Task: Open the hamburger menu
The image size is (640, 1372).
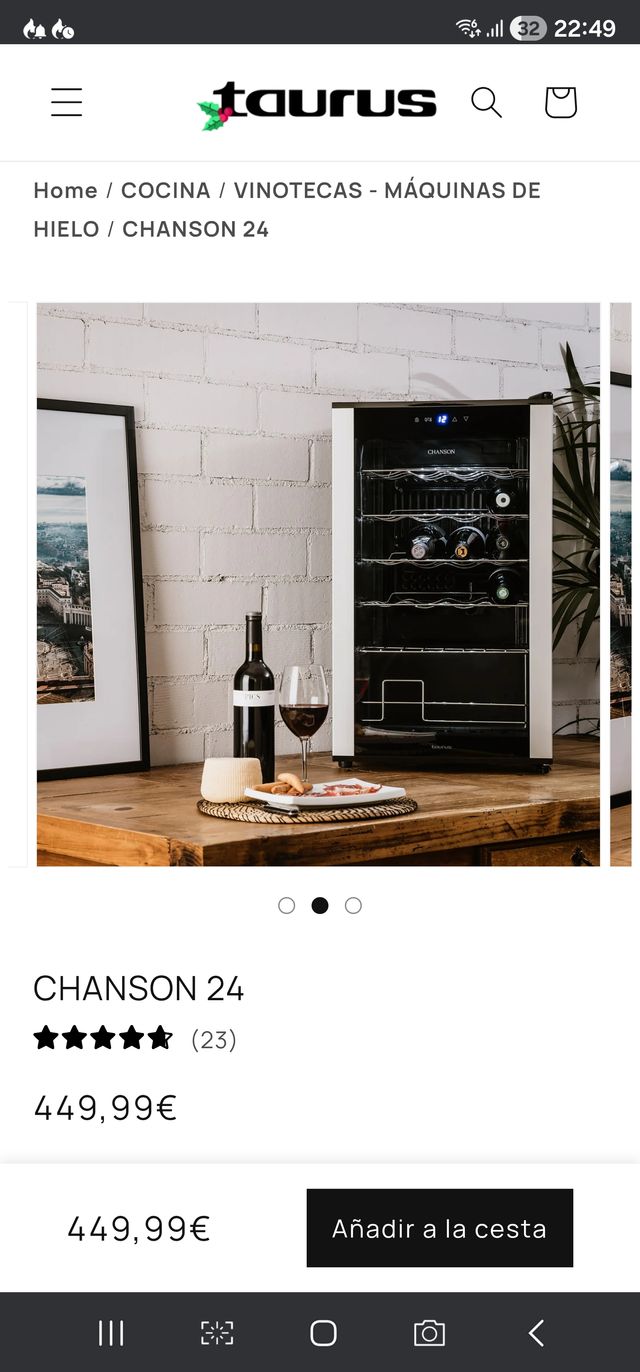Action: click(67, 102)
